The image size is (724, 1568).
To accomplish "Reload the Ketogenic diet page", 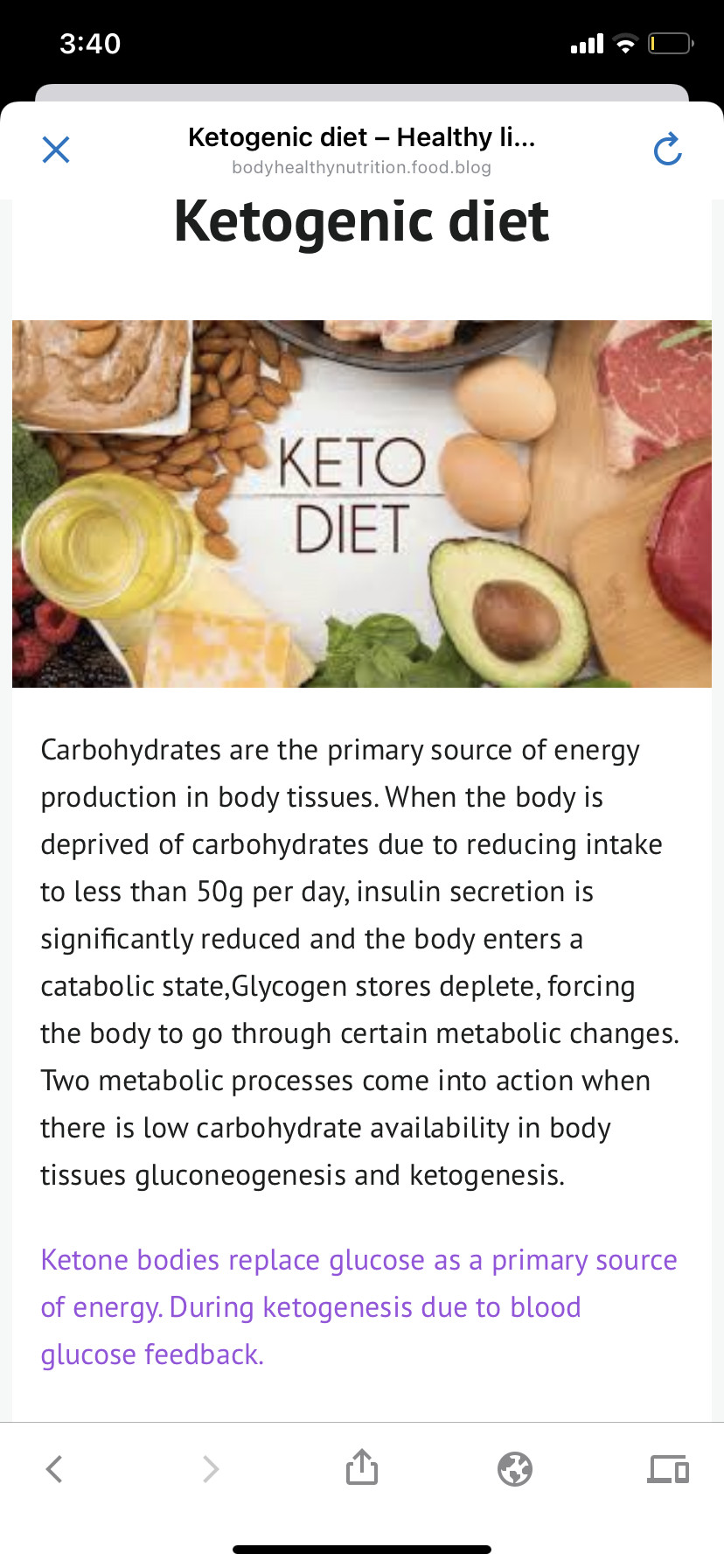I will (x=667, y=150).
